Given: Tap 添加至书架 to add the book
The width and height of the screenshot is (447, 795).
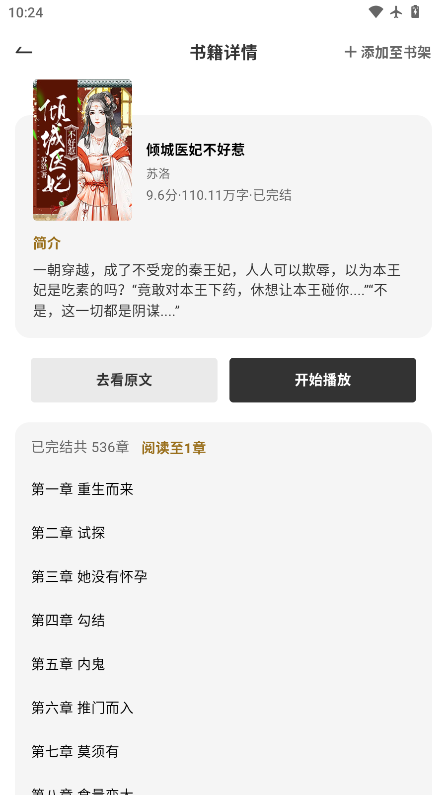Looking at the screenshot, I should tap(388, 52).
